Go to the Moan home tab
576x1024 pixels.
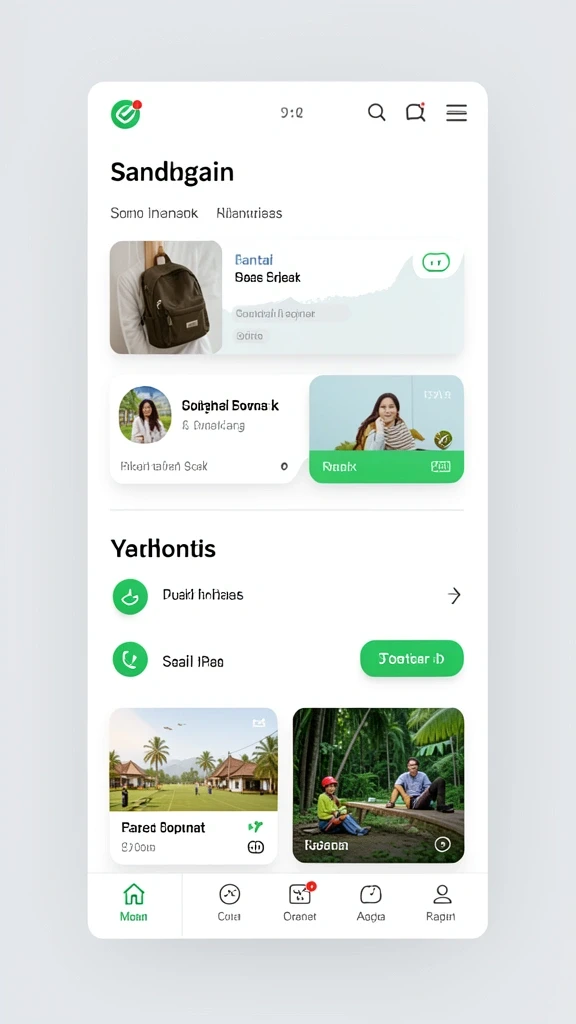click(x=134, y=903)
